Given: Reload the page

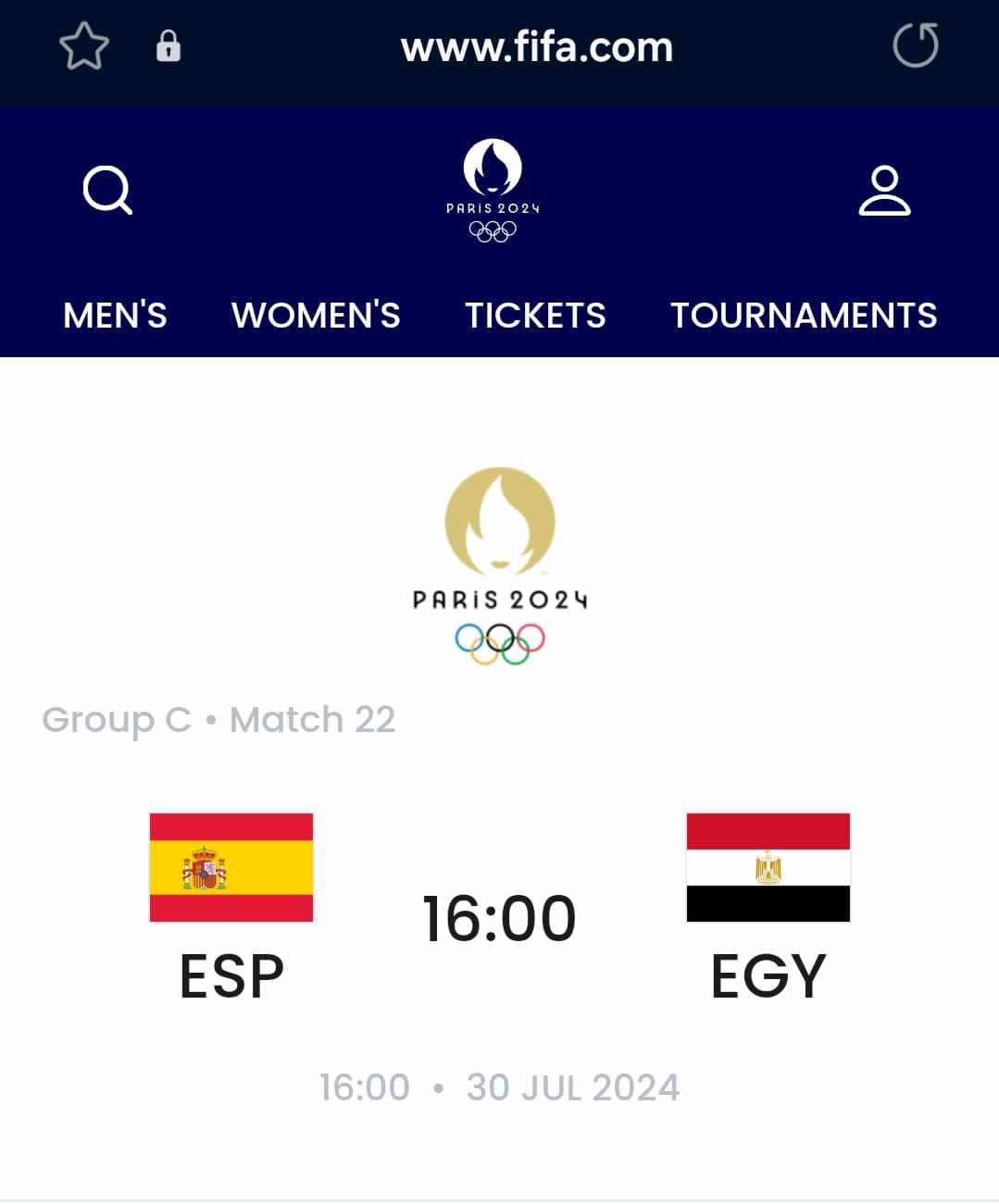Looking at the screenshot, I should [x=915, y=45].
